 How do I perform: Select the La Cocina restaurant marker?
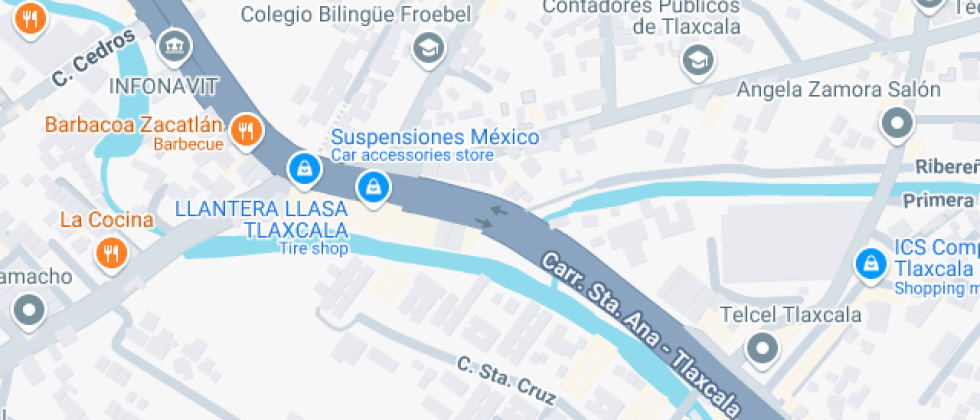pyautogui.click(x=112, y=254)
